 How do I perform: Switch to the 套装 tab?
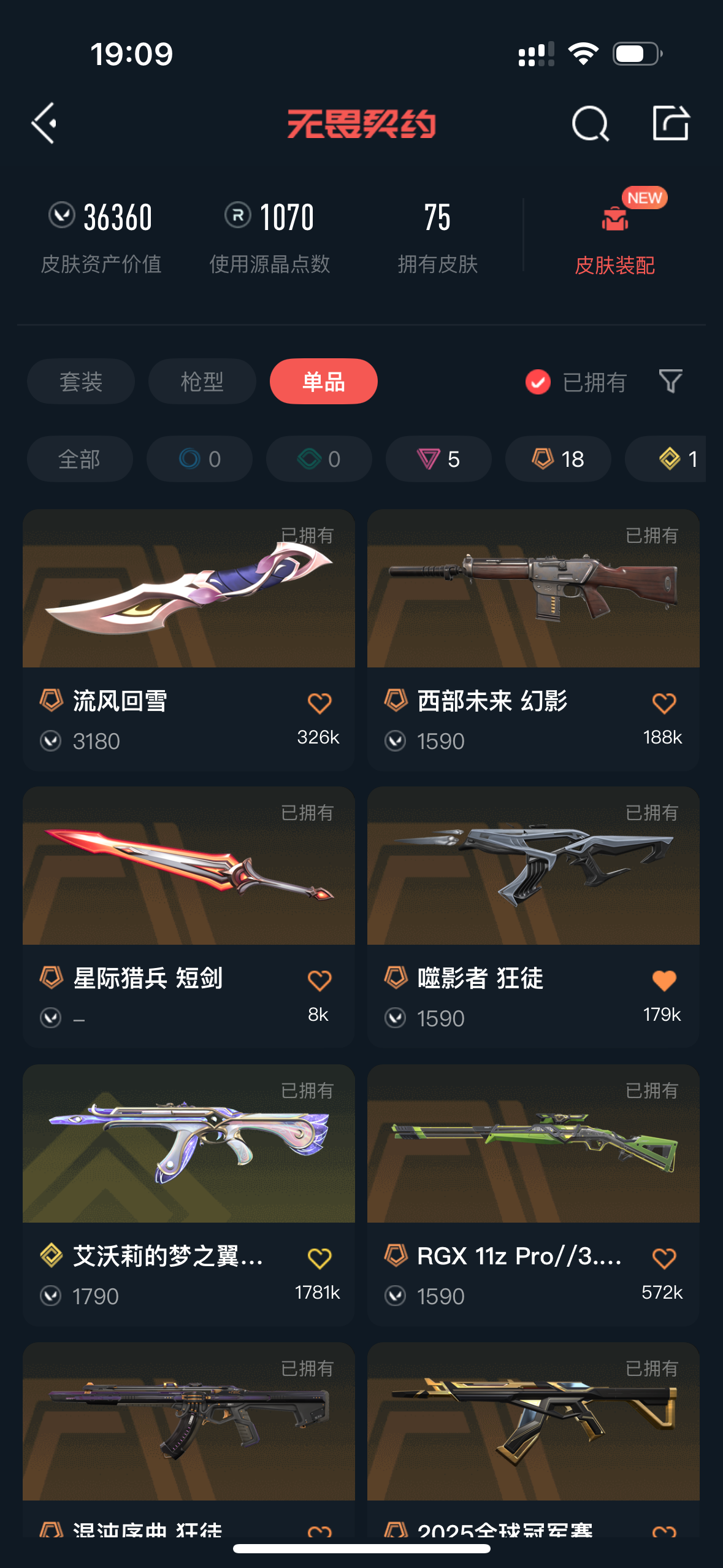tap(81, 382)
